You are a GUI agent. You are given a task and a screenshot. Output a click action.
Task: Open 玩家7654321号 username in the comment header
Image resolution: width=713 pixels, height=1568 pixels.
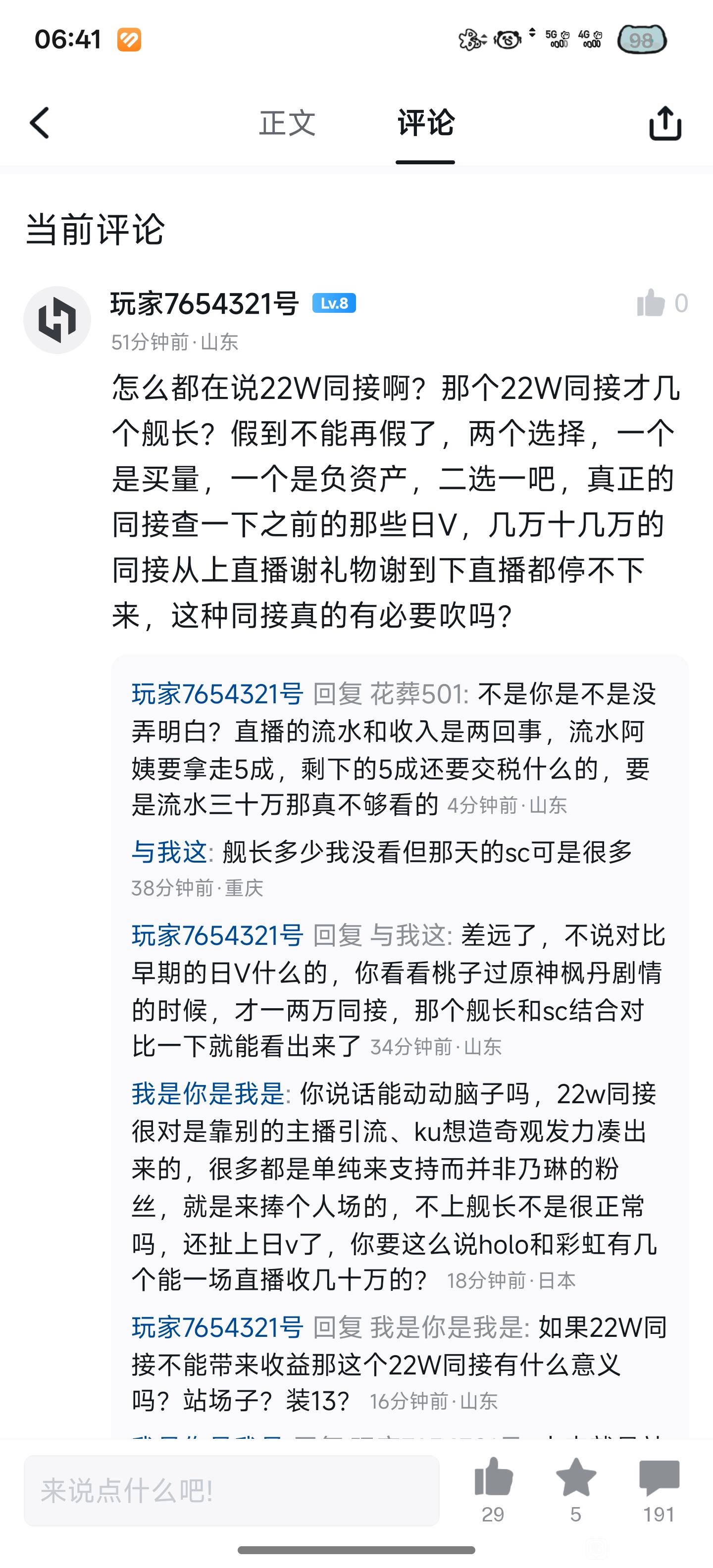point(204,303)
